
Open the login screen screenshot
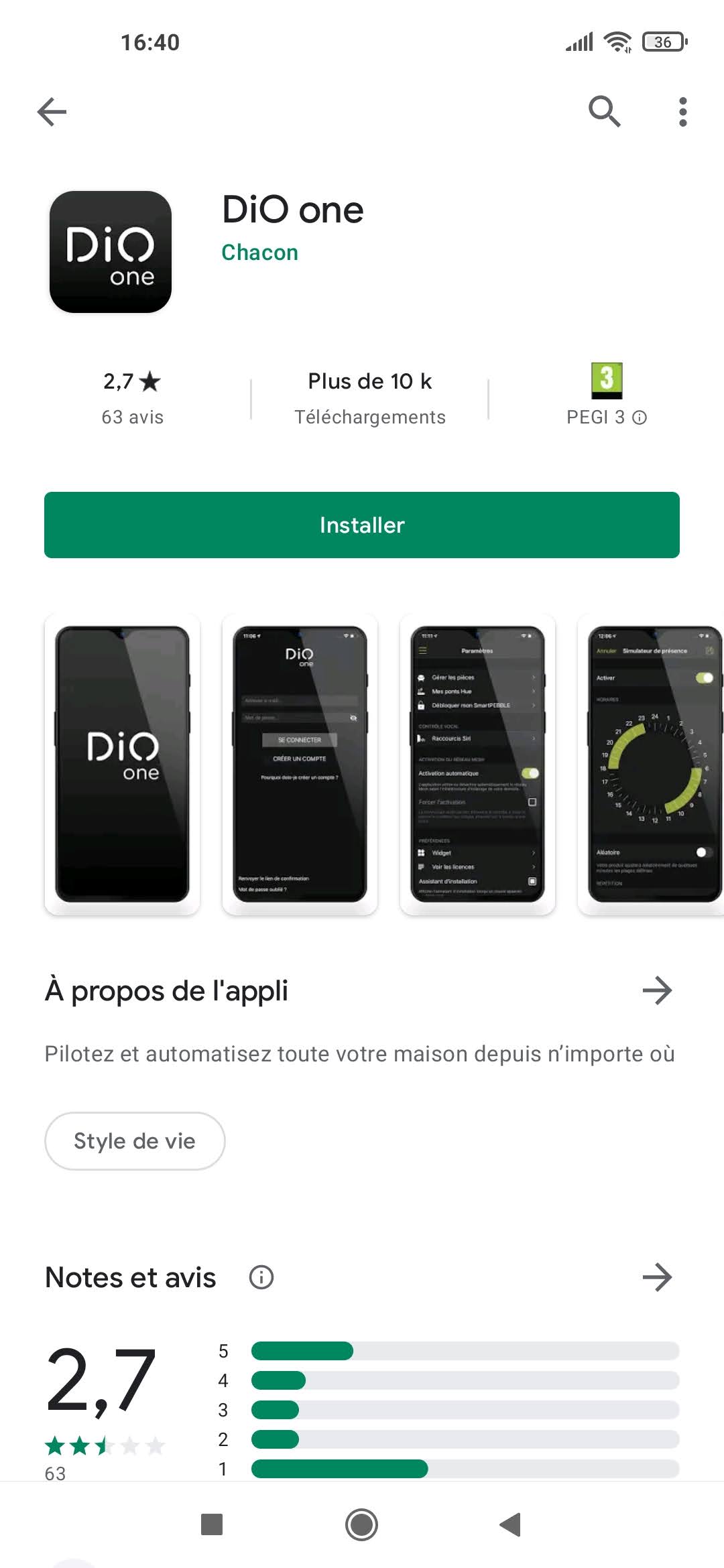click(x=300, y=764)
